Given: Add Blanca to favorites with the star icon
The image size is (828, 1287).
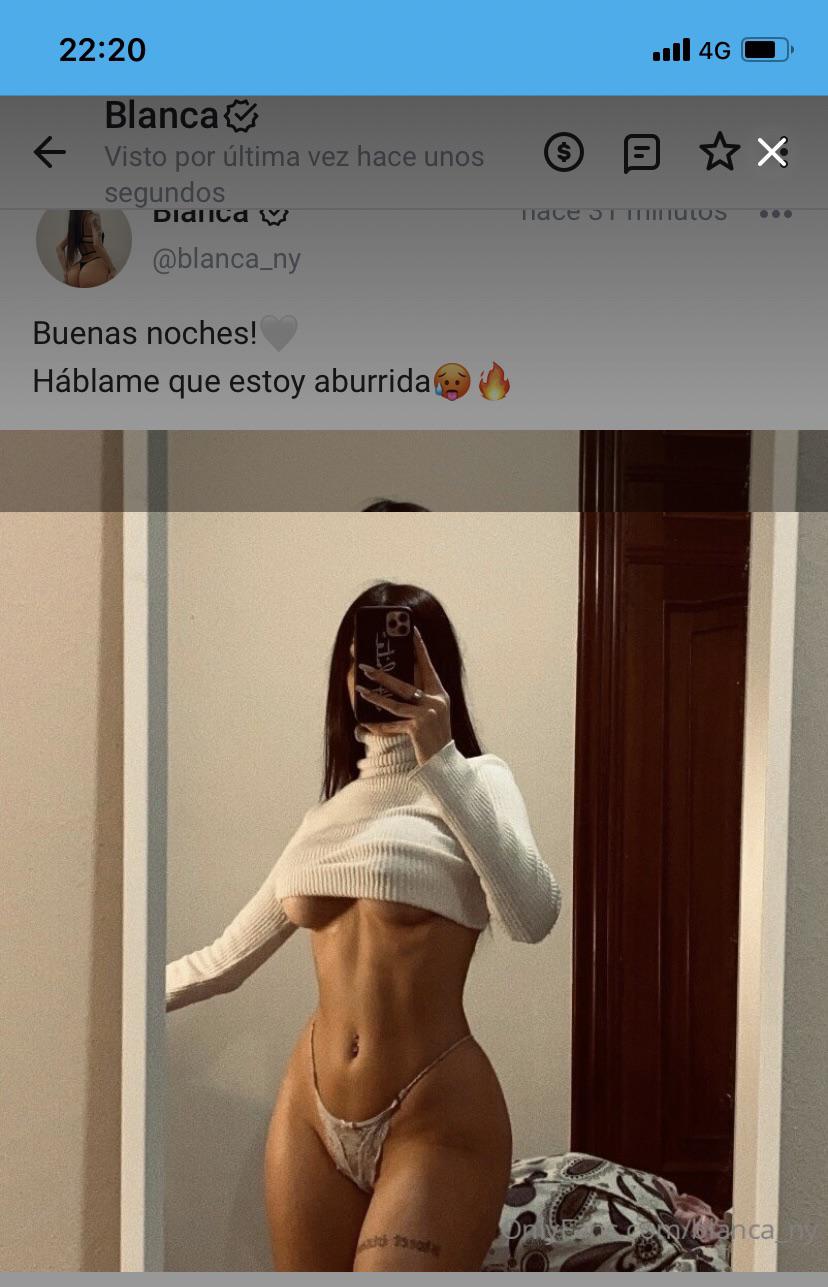Looking at the screenshot, I should [x=719, y=152].
